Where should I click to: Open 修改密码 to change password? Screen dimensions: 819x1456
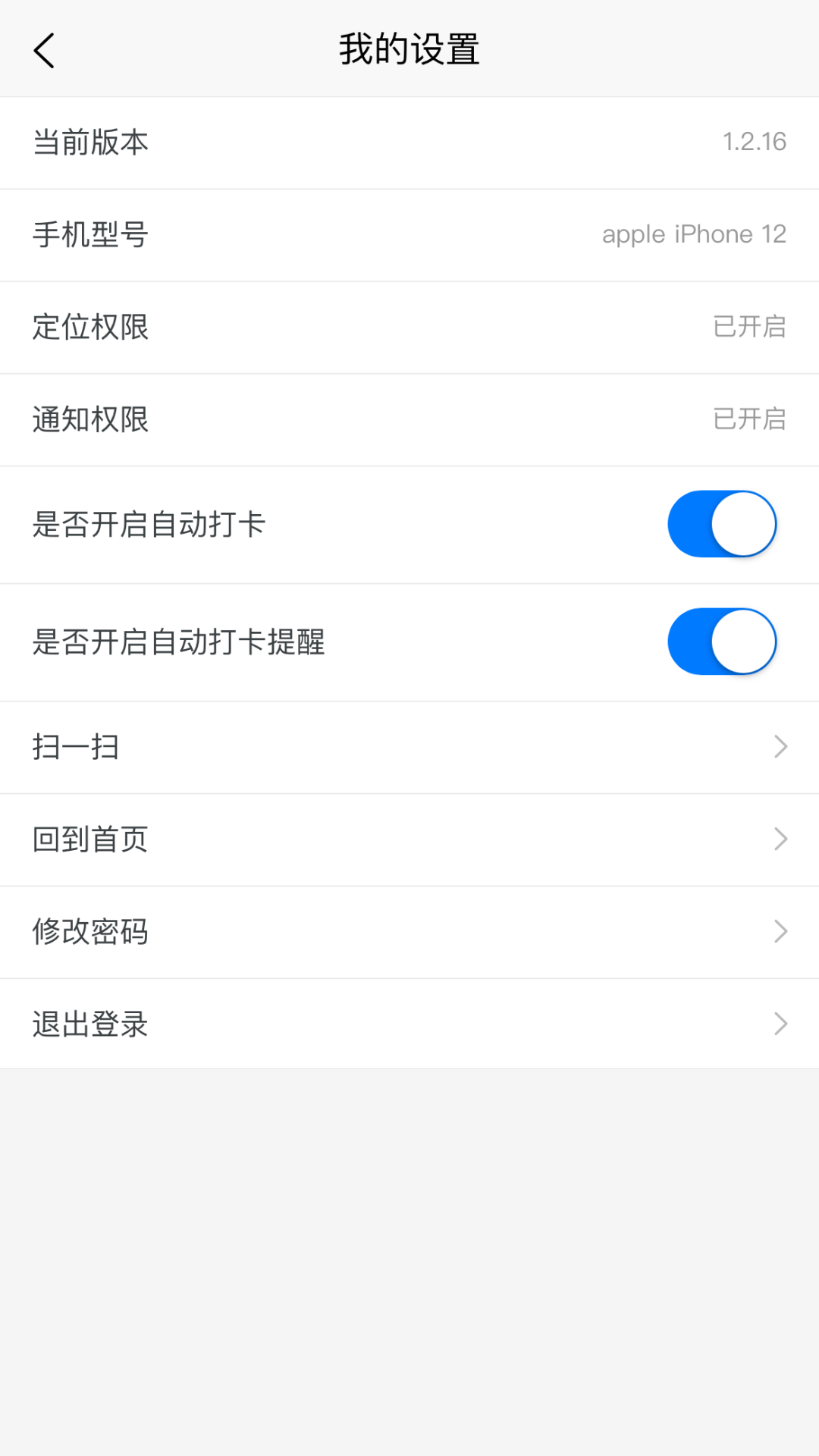pyautogui.click(x=409, y=932)
